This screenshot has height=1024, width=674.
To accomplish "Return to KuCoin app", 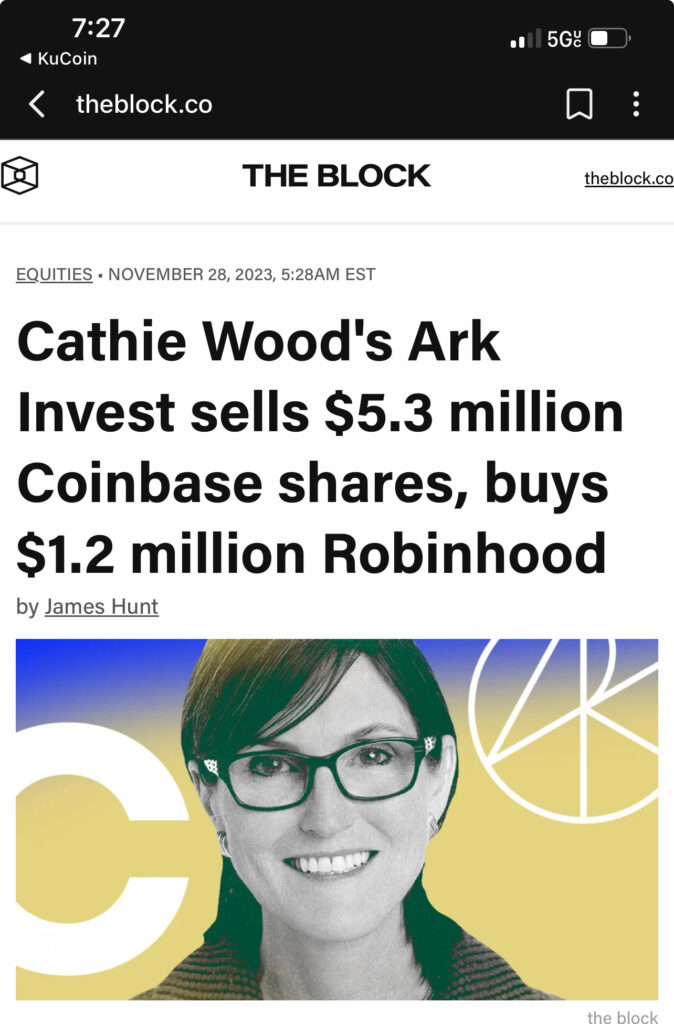I will click(x=58, y=59).
